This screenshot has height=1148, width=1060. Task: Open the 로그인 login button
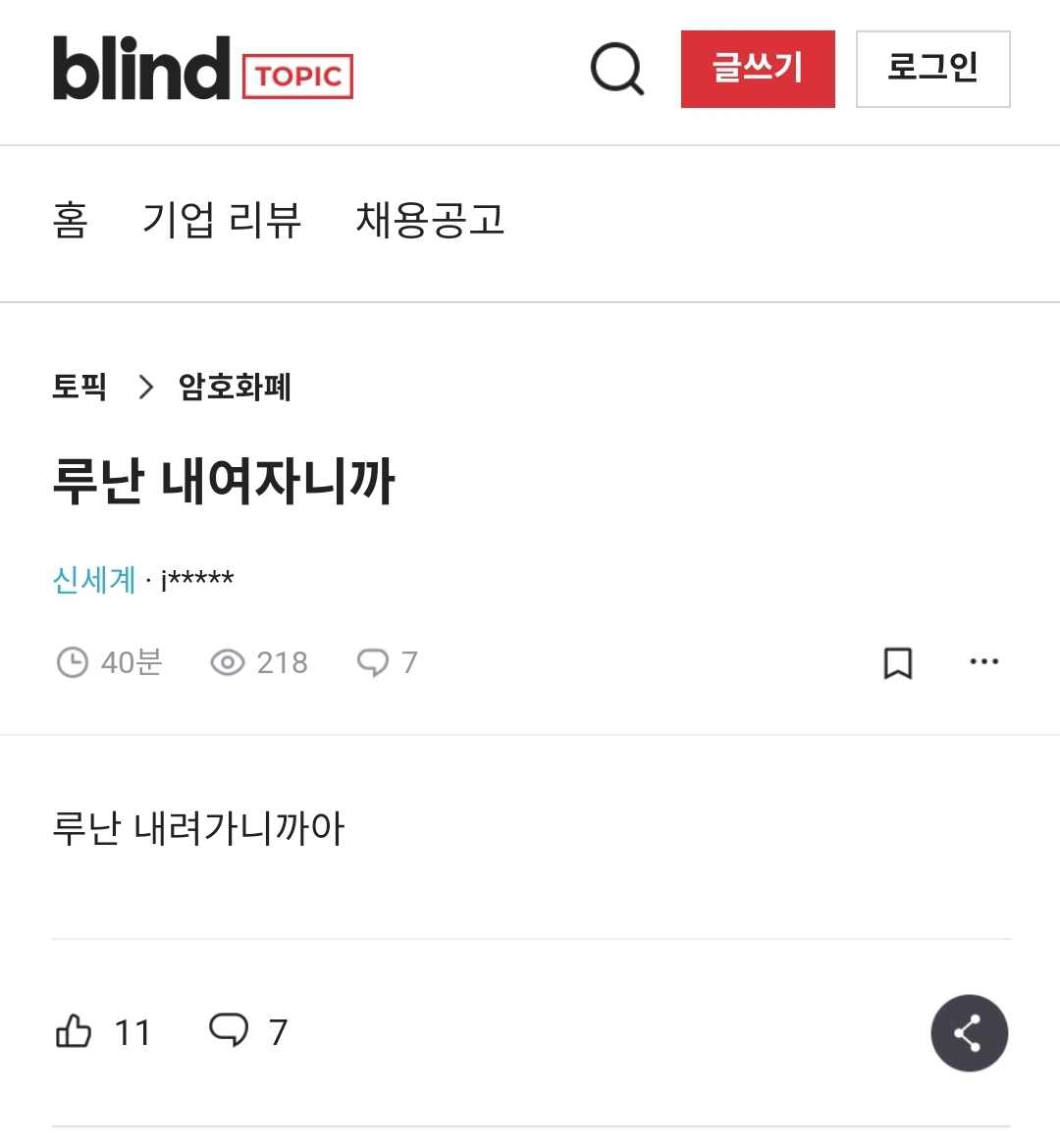pyautogui.click(x=932, y=69)
